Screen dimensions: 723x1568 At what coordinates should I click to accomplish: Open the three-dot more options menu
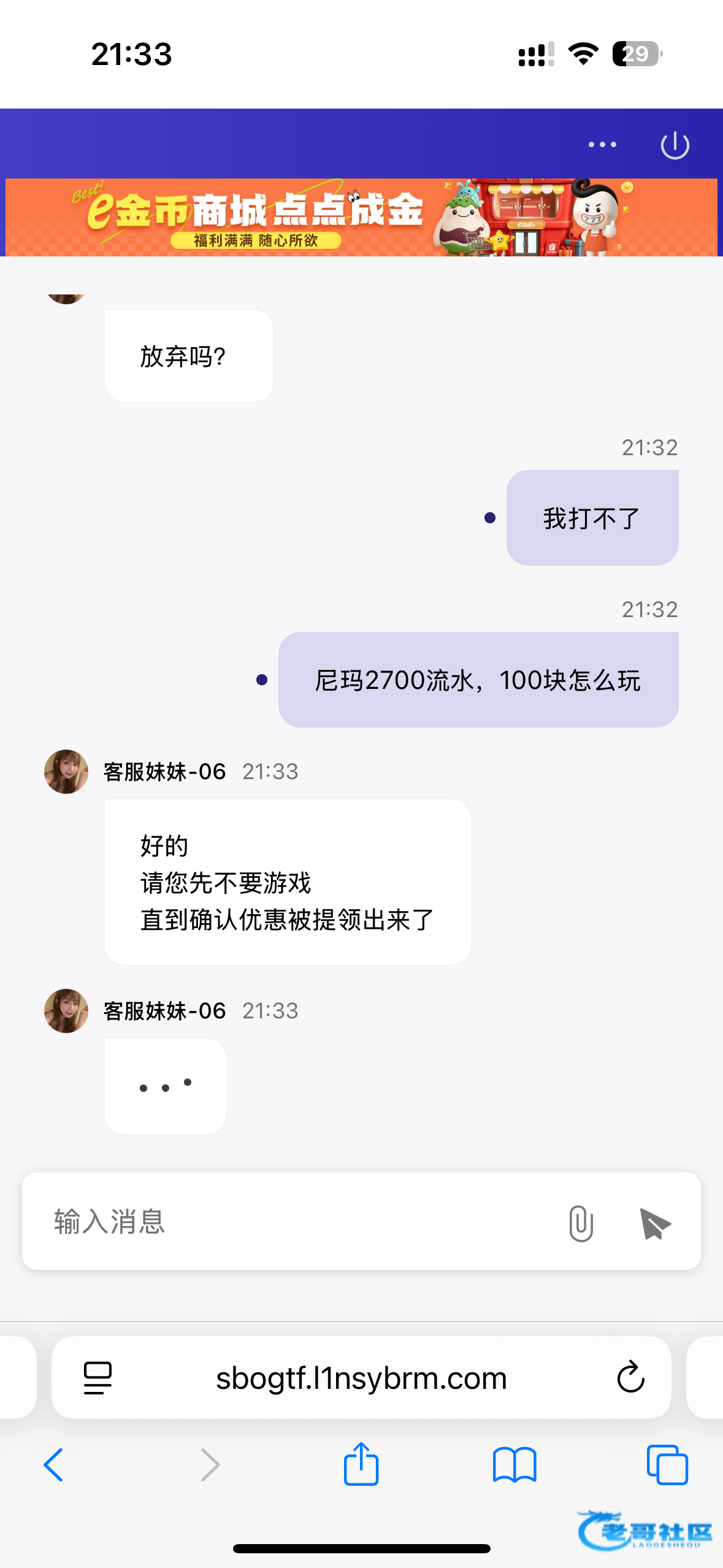pos(602,145)
